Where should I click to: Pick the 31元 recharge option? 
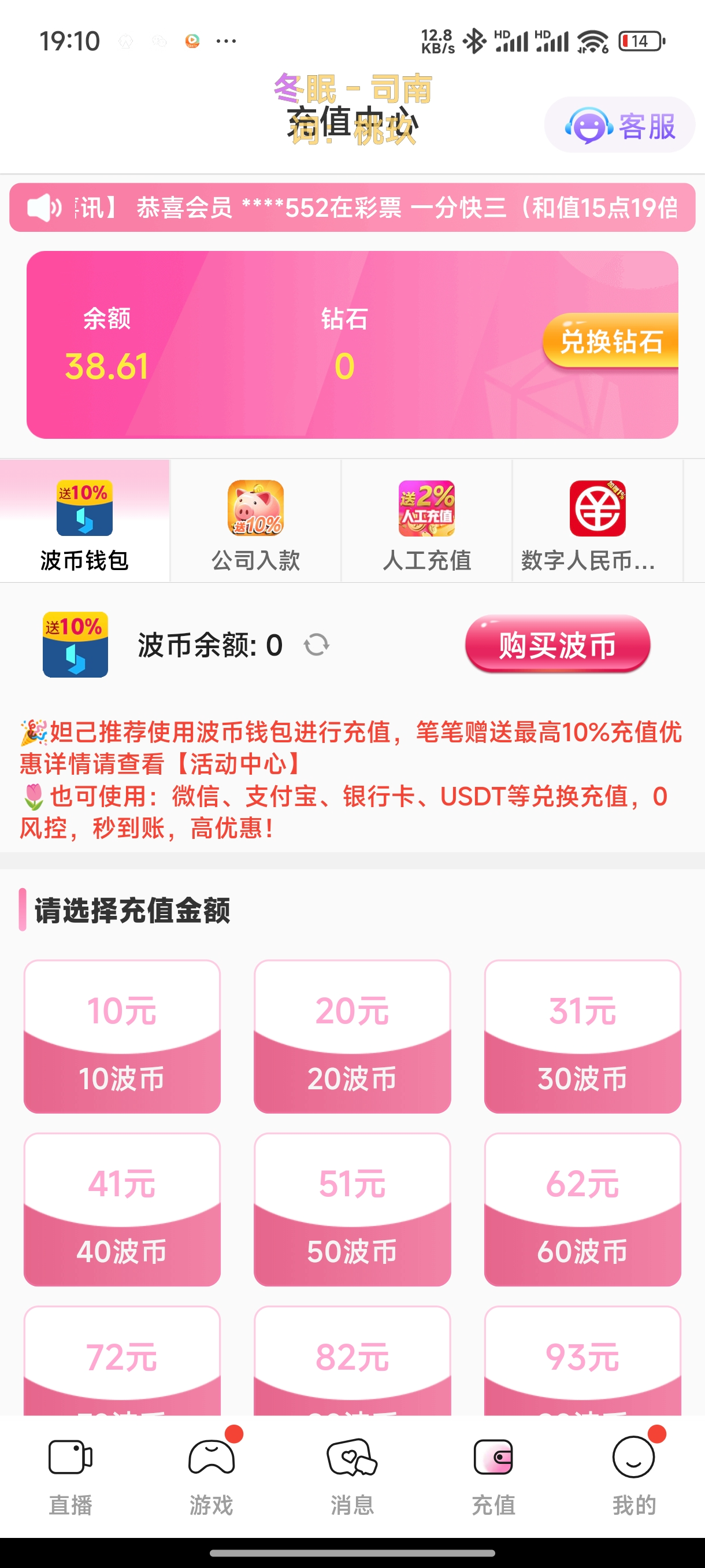(x=582, y=1036)
